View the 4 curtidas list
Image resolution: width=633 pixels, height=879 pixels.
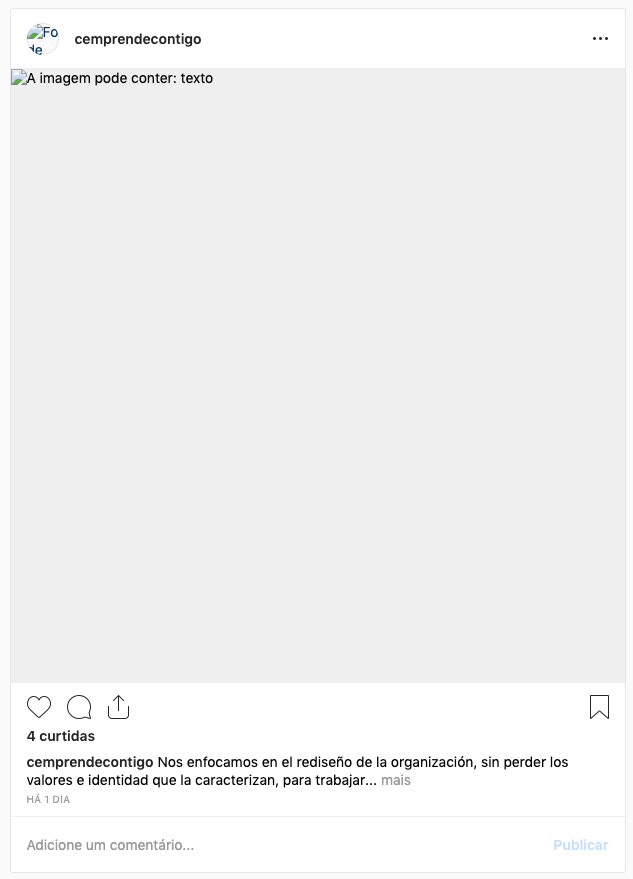[61, 736]
